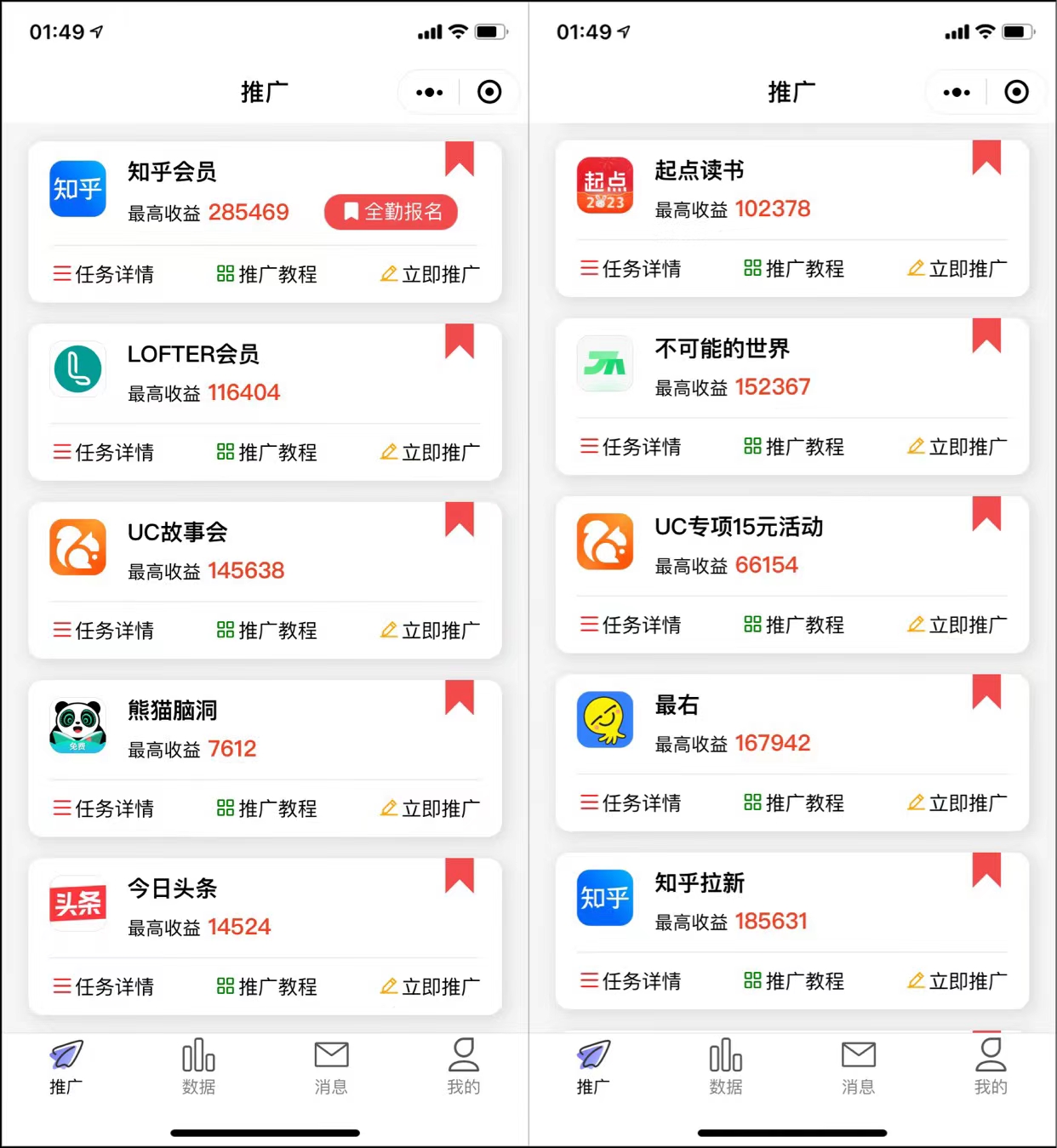Toggle the bookmark ribbon on 今日头条 card

460,873
